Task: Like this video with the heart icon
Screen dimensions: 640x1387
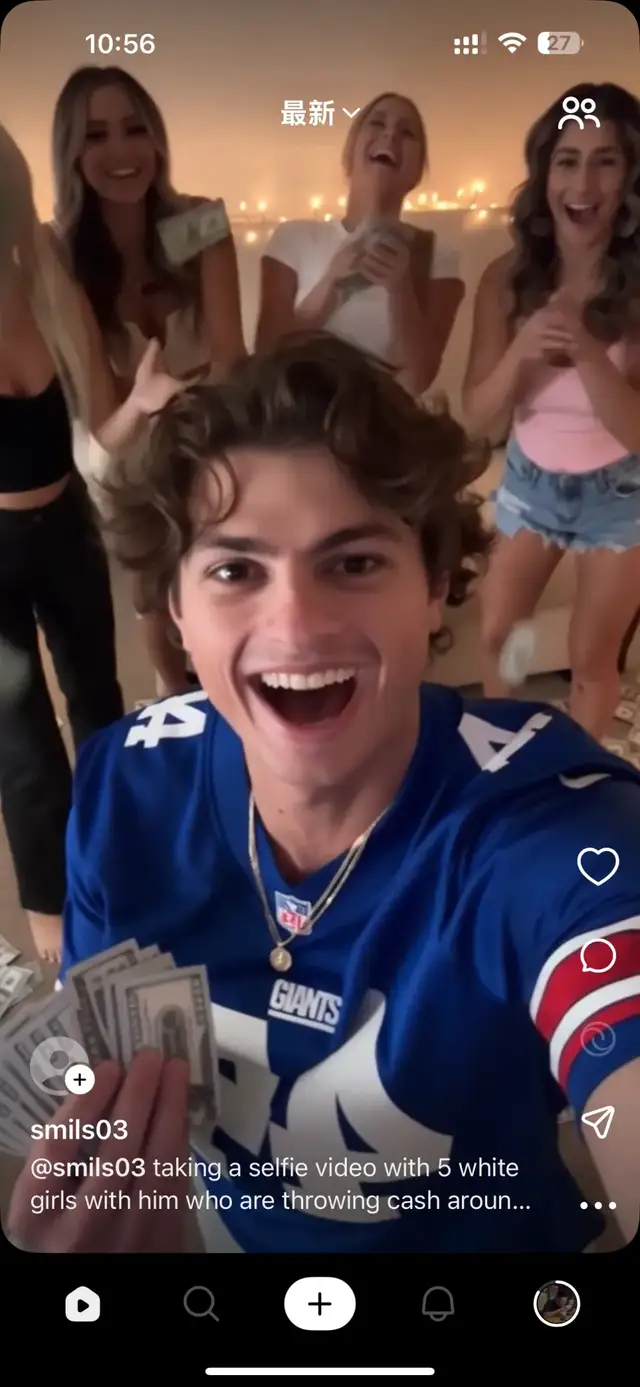Action: click(x=598, y=866)
